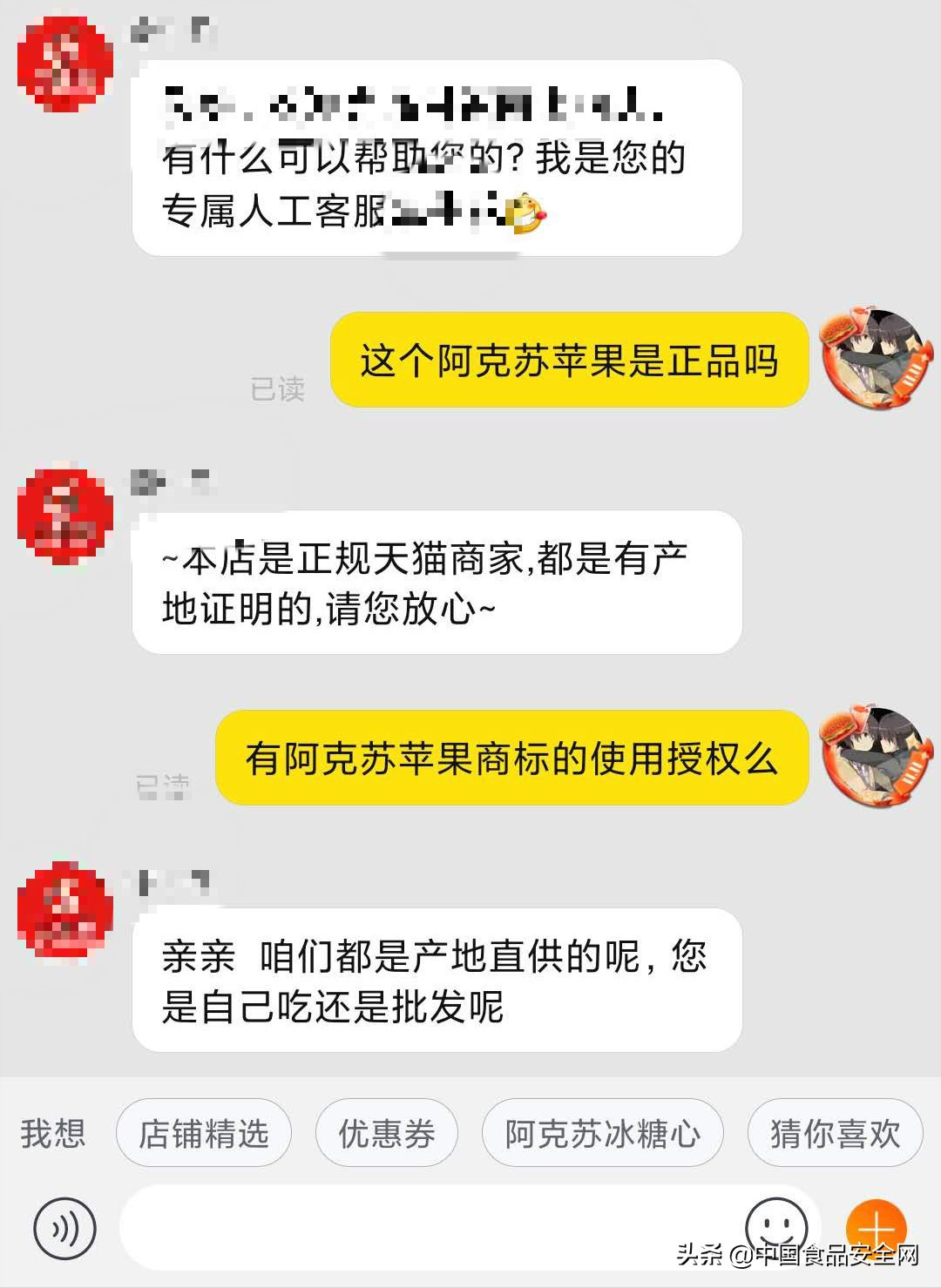
Task: Select the 店铺精选 quick reply chip
Action: tap(206, 1133)
